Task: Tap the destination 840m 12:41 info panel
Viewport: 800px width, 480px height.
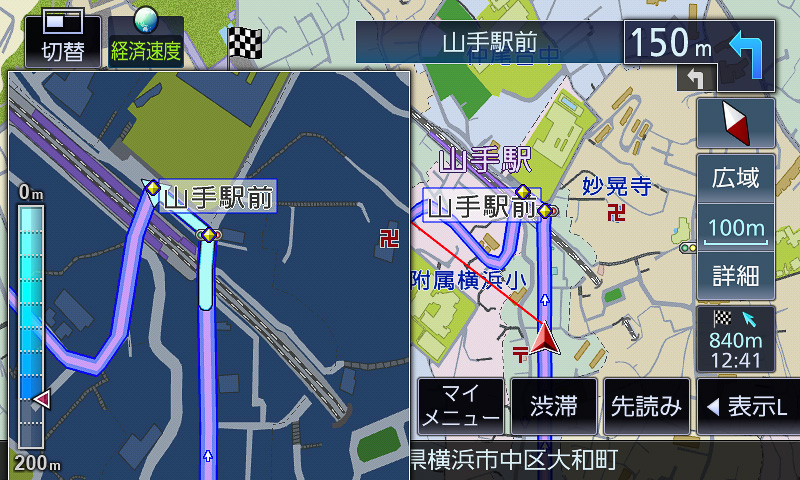Action: (x=736, y=340)
